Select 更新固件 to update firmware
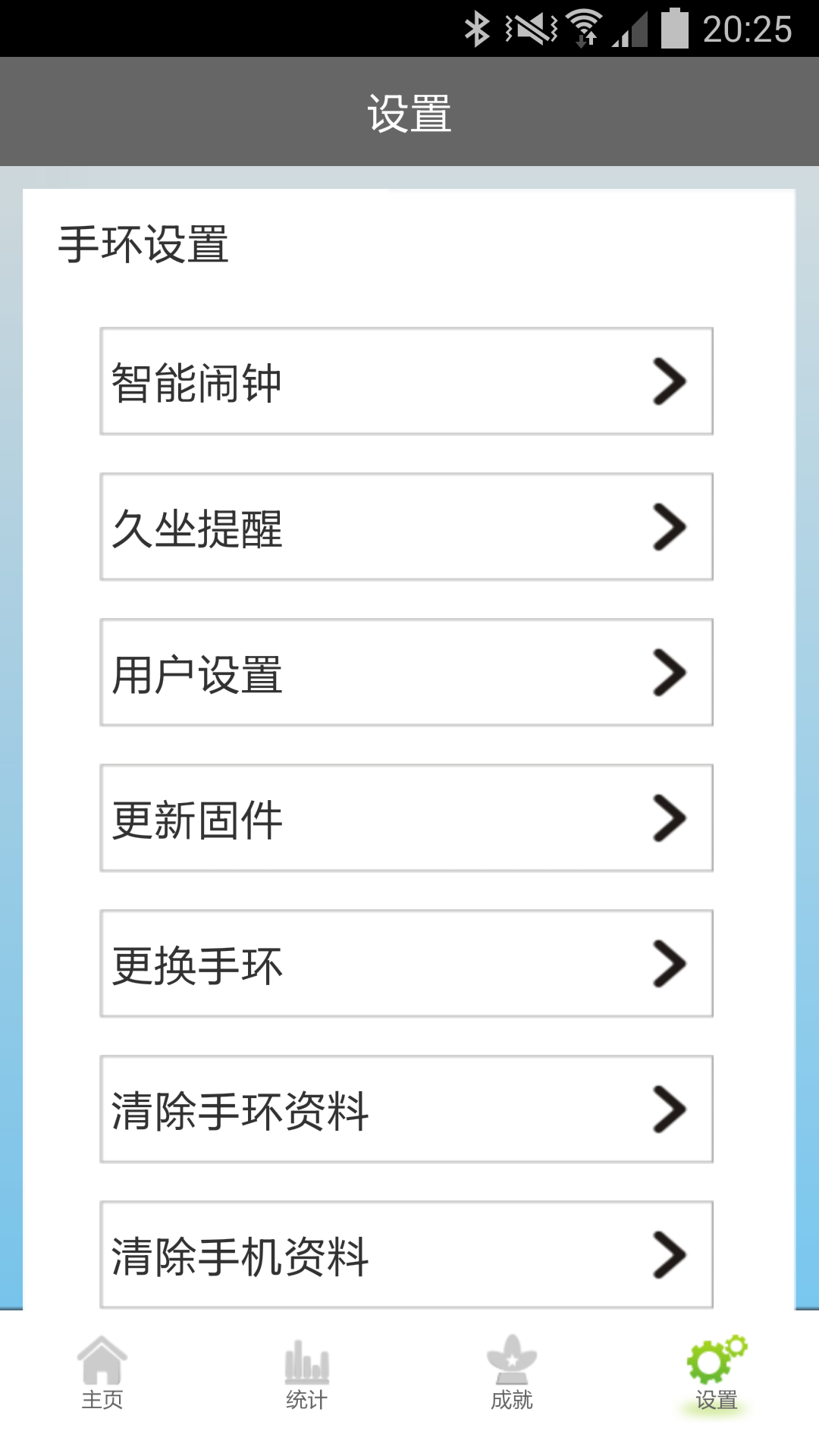Viewport: 819px width, 1456px height. 406,818
